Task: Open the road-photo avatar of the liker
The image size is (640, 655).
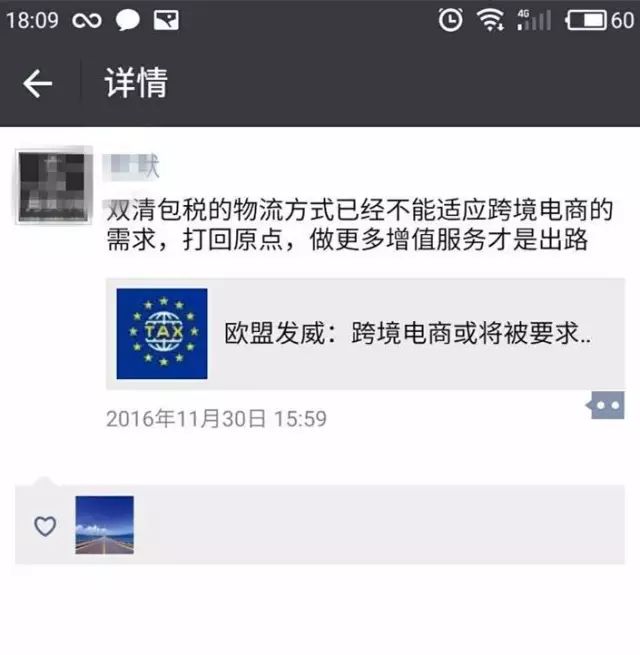Action: (104, 525)
